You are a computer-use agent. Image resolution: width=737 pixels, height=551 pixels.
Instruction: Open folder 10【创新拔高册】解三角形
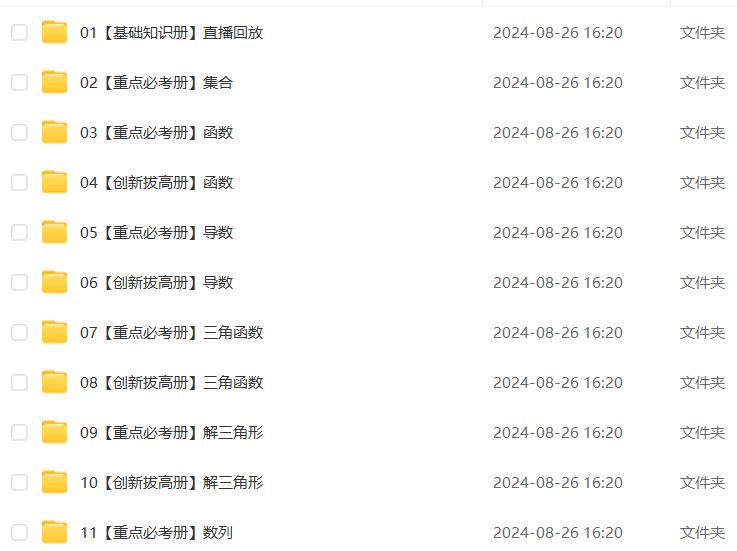(171, 483)
